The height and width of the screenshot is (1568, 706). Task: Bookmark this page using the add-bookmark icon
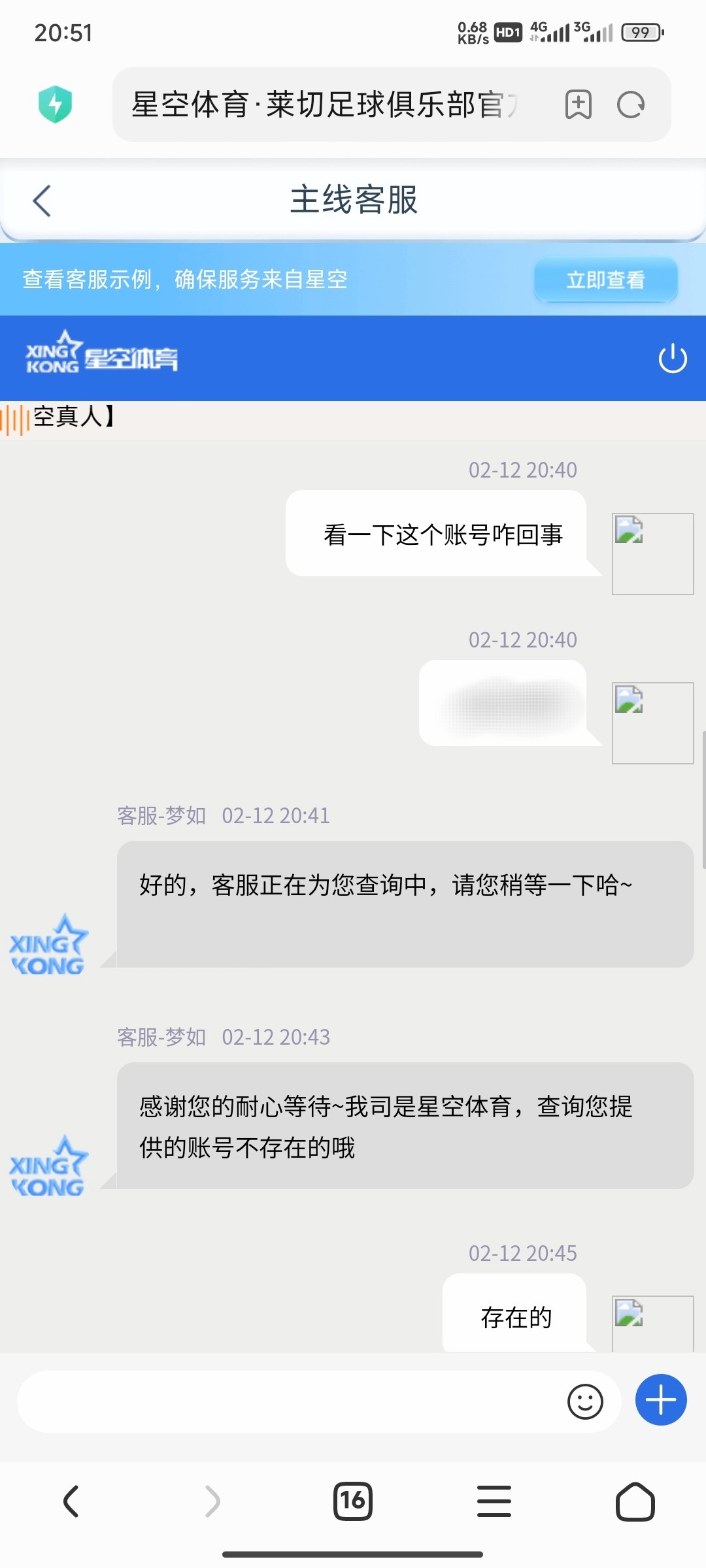(578, 105)
